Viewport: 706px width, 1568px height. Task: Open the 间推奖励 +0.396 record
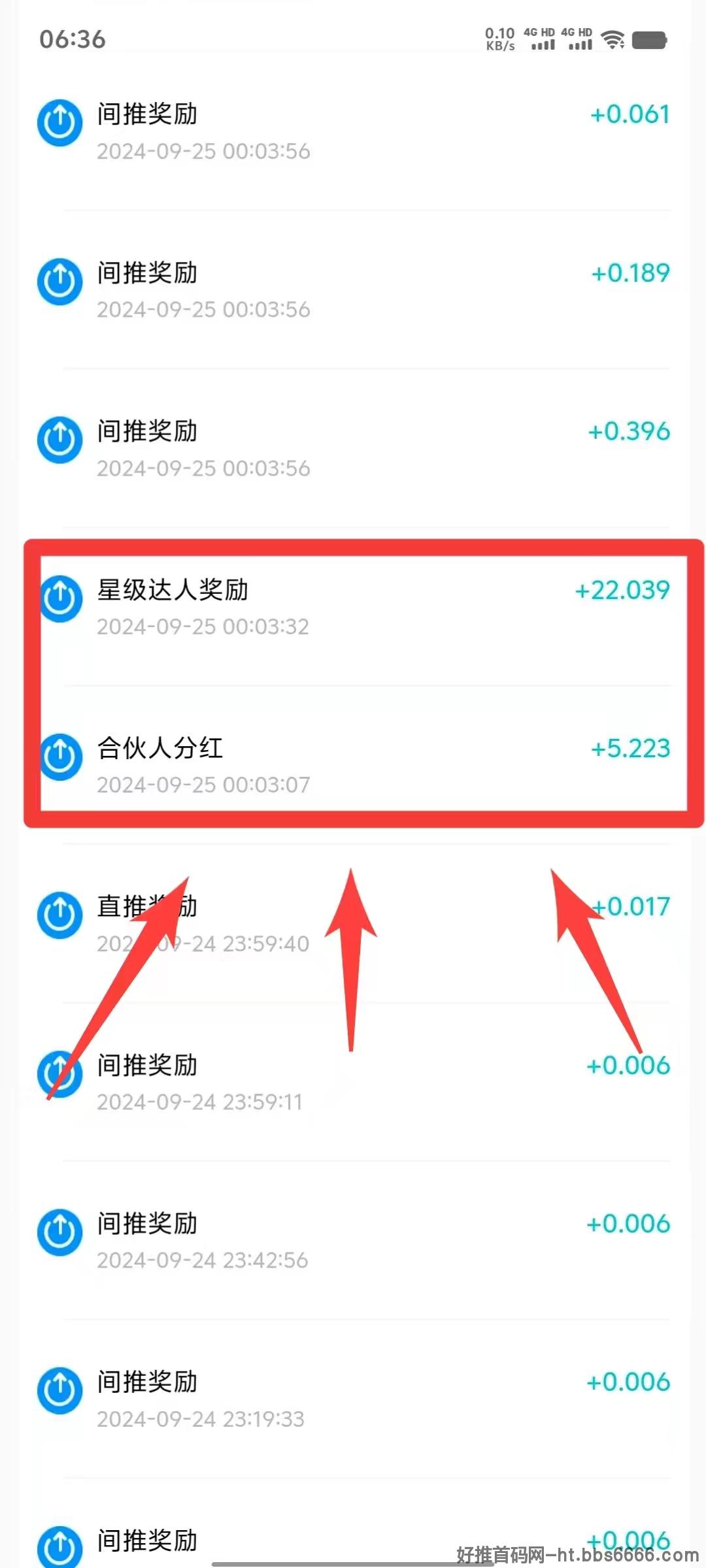(x=353, y=448)
